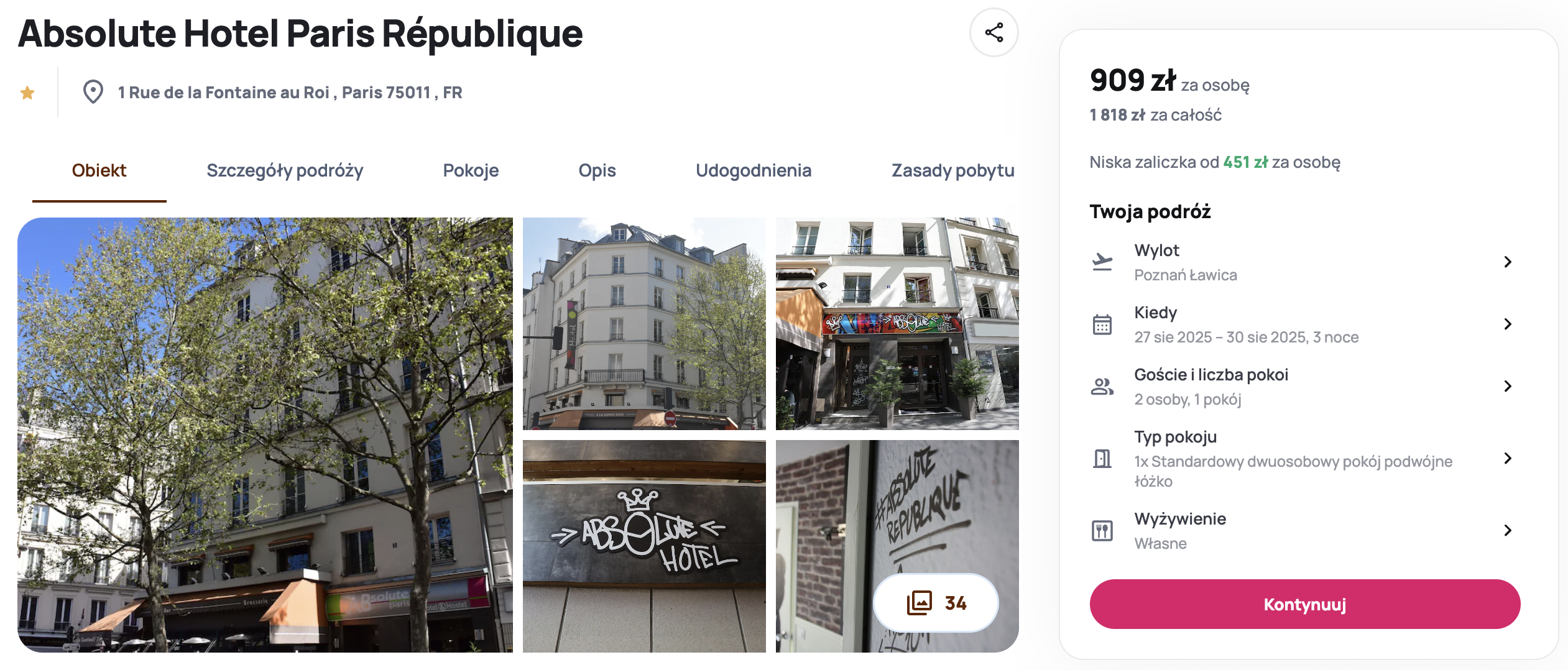Edit the Wyżywienie meal option
This screenshot has width=1568, height=670.
[1304, 531]
